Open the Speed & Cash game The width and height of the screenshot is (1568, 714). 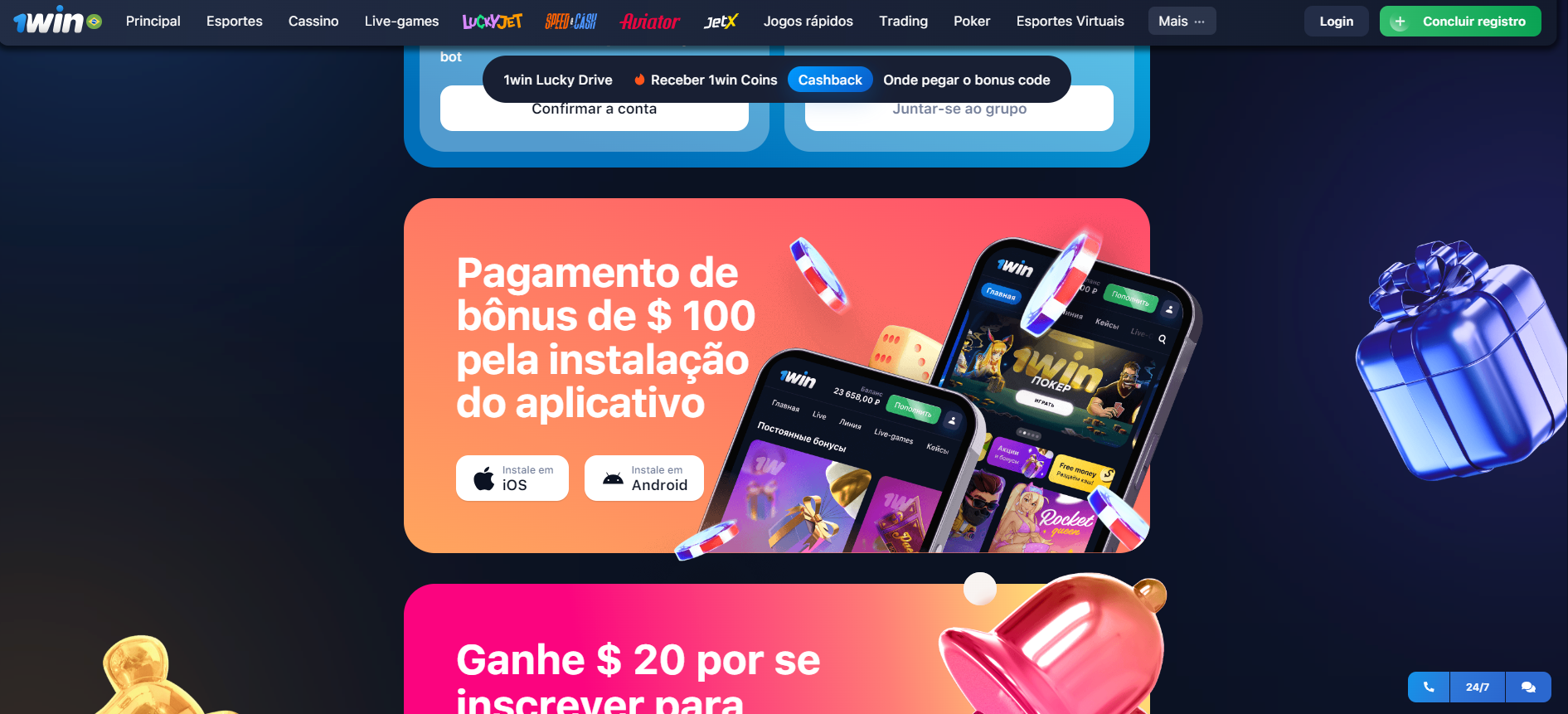point(570,22)
